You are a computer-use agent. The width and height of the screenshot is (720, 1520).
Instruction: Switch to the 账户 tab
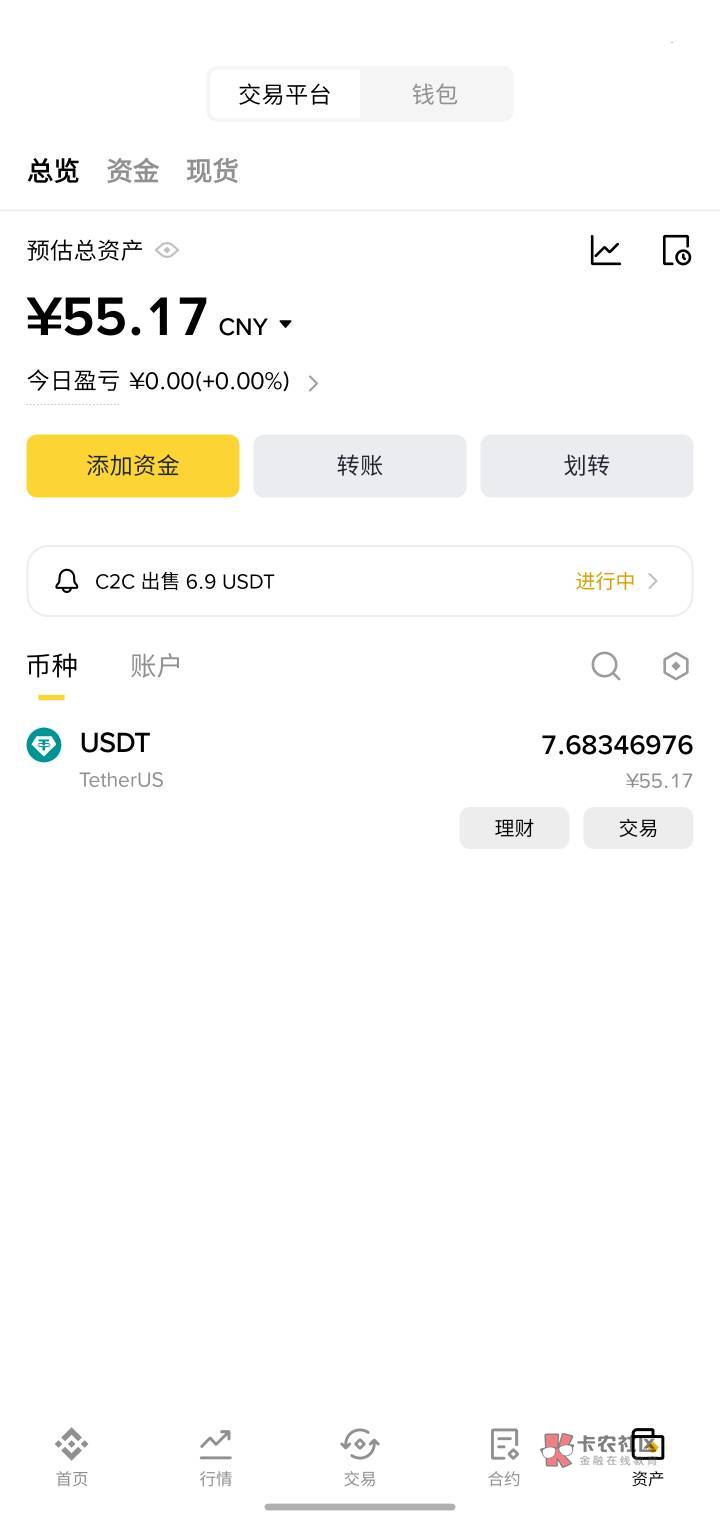pos(155,666)
